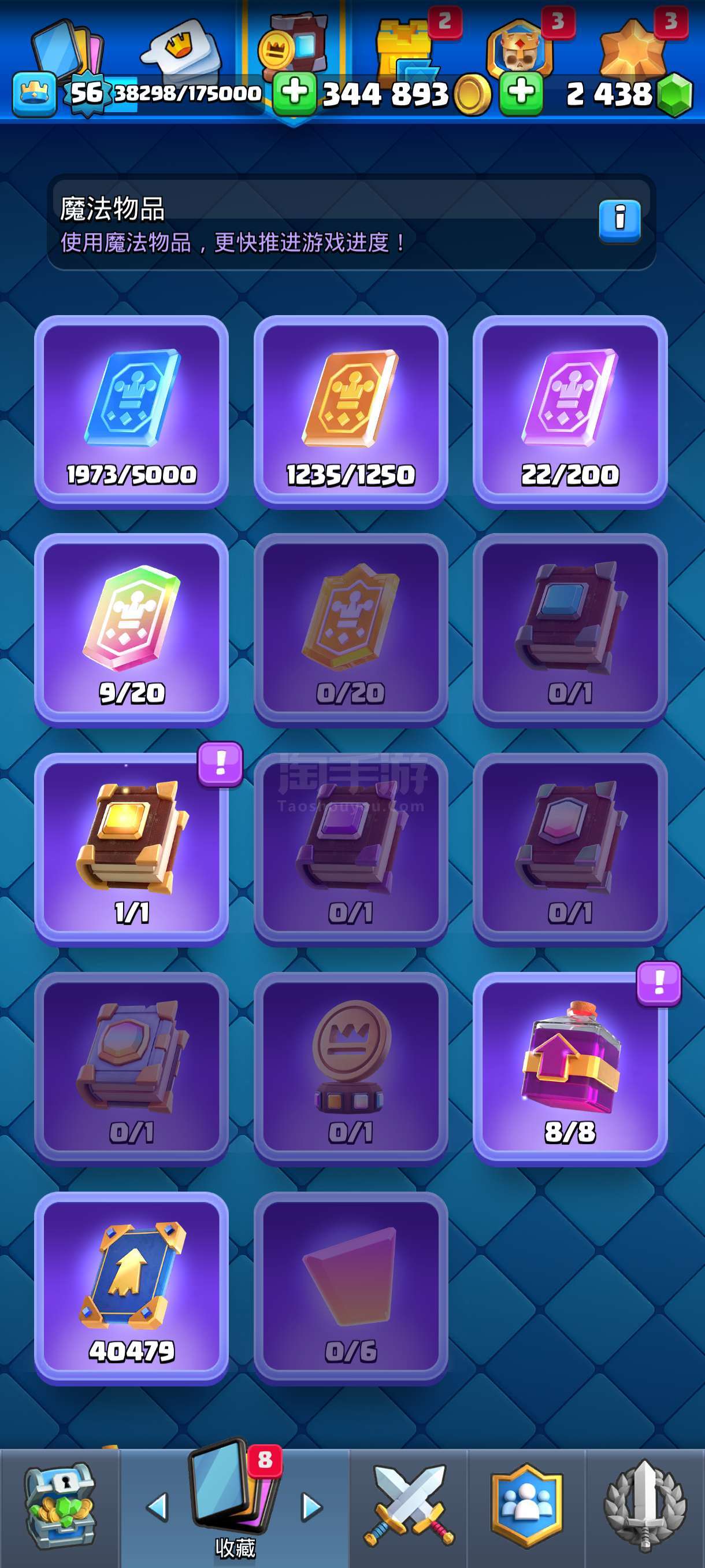Open the common wild card tile 1973/5000
The image size is (705, 1568).
click(131, 411)
